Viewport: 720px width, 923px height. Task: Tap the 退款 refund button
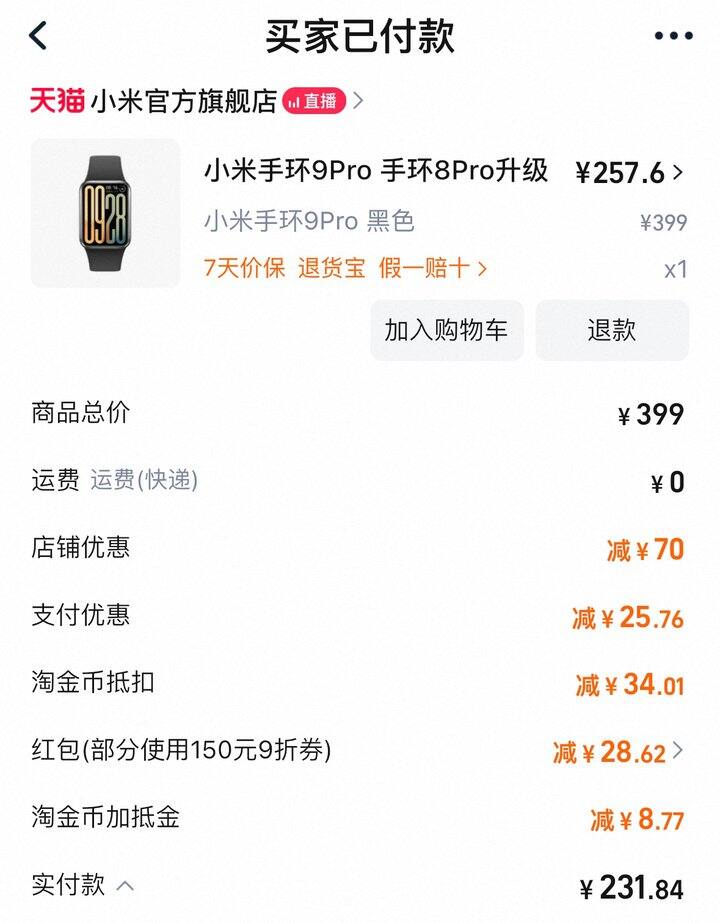click(613, 330)
